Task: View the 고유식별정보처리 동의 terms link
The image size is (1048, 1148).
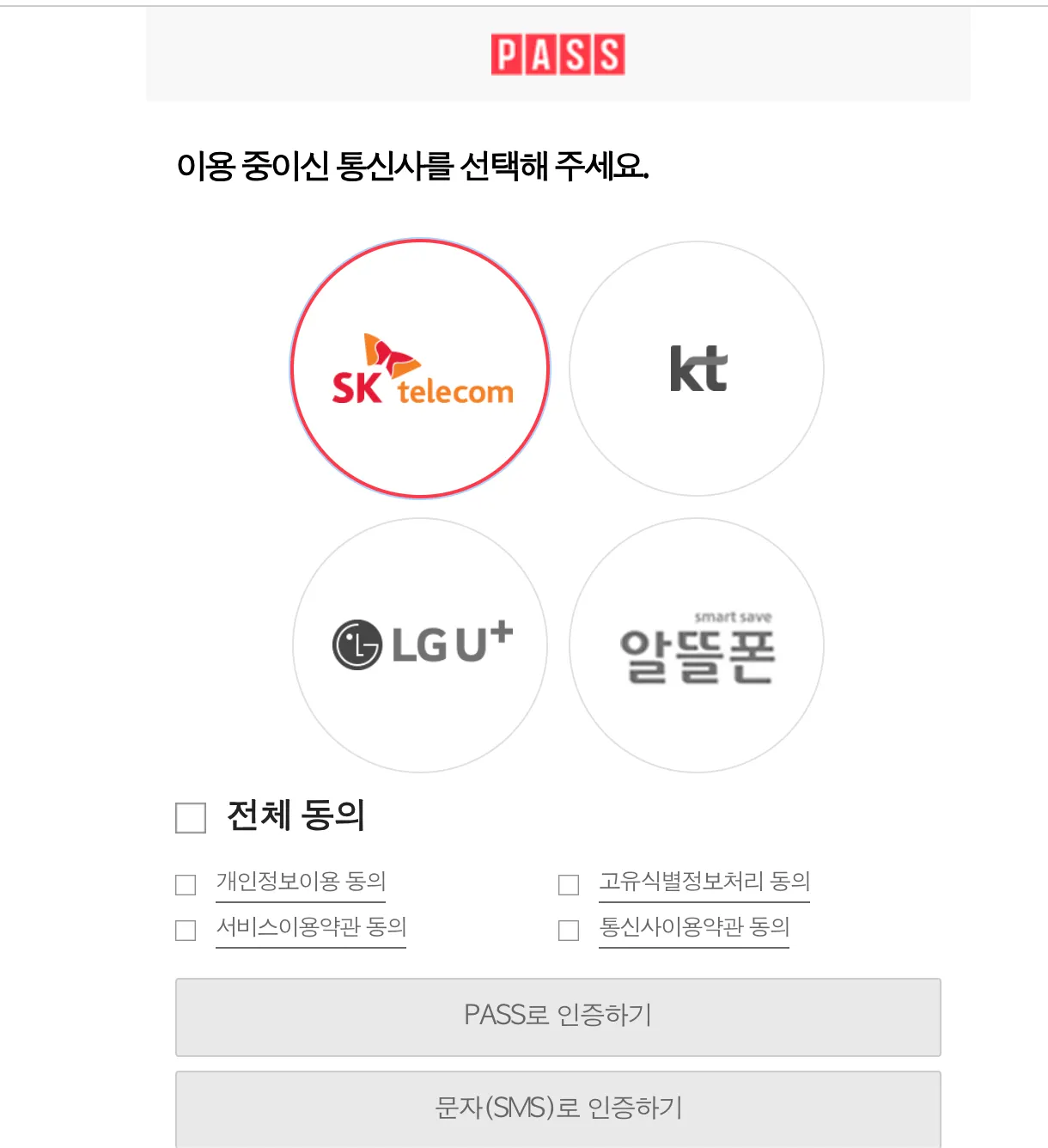Action: (704, 882)
